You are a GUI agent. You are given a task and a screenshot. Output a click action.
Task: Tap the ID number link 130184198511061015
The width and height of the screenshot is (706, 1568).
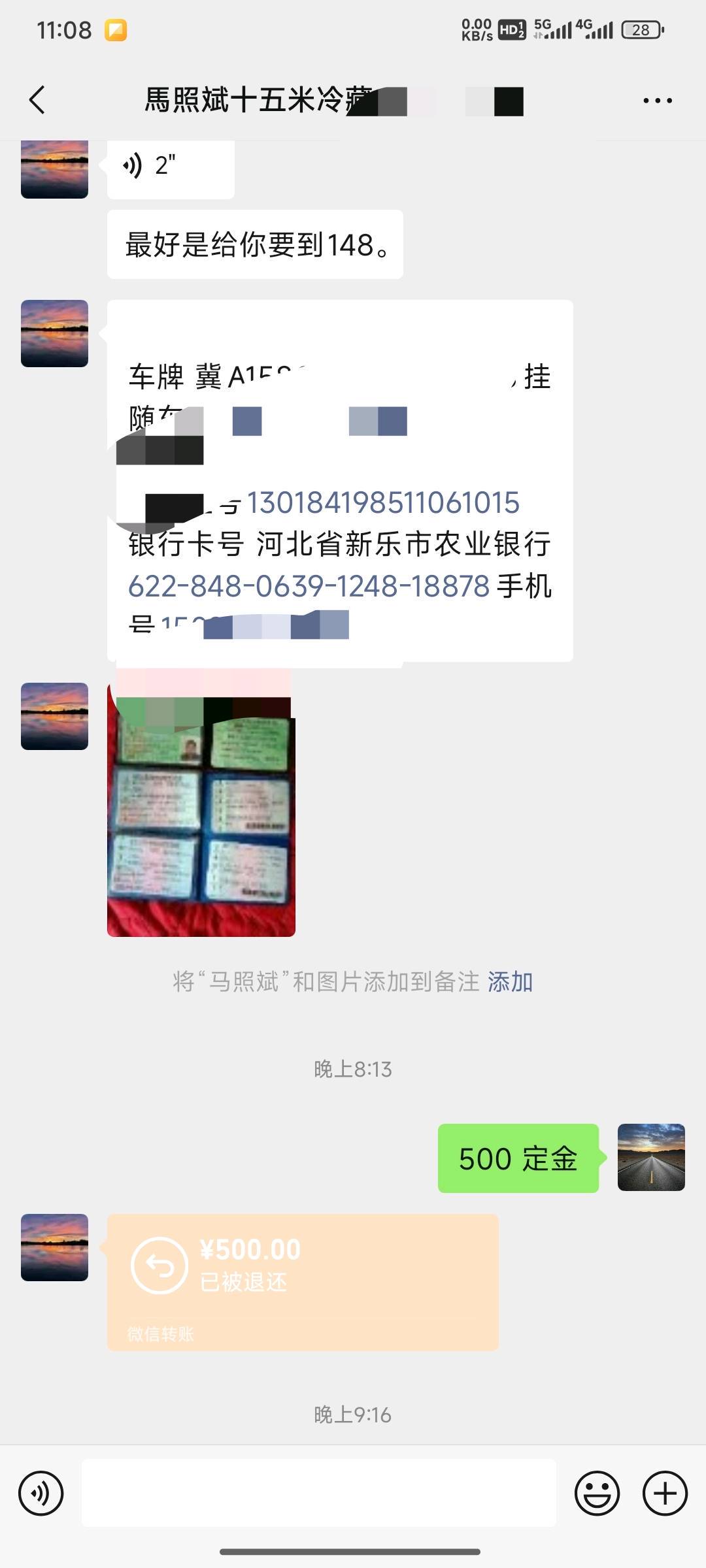pos(383,503)
